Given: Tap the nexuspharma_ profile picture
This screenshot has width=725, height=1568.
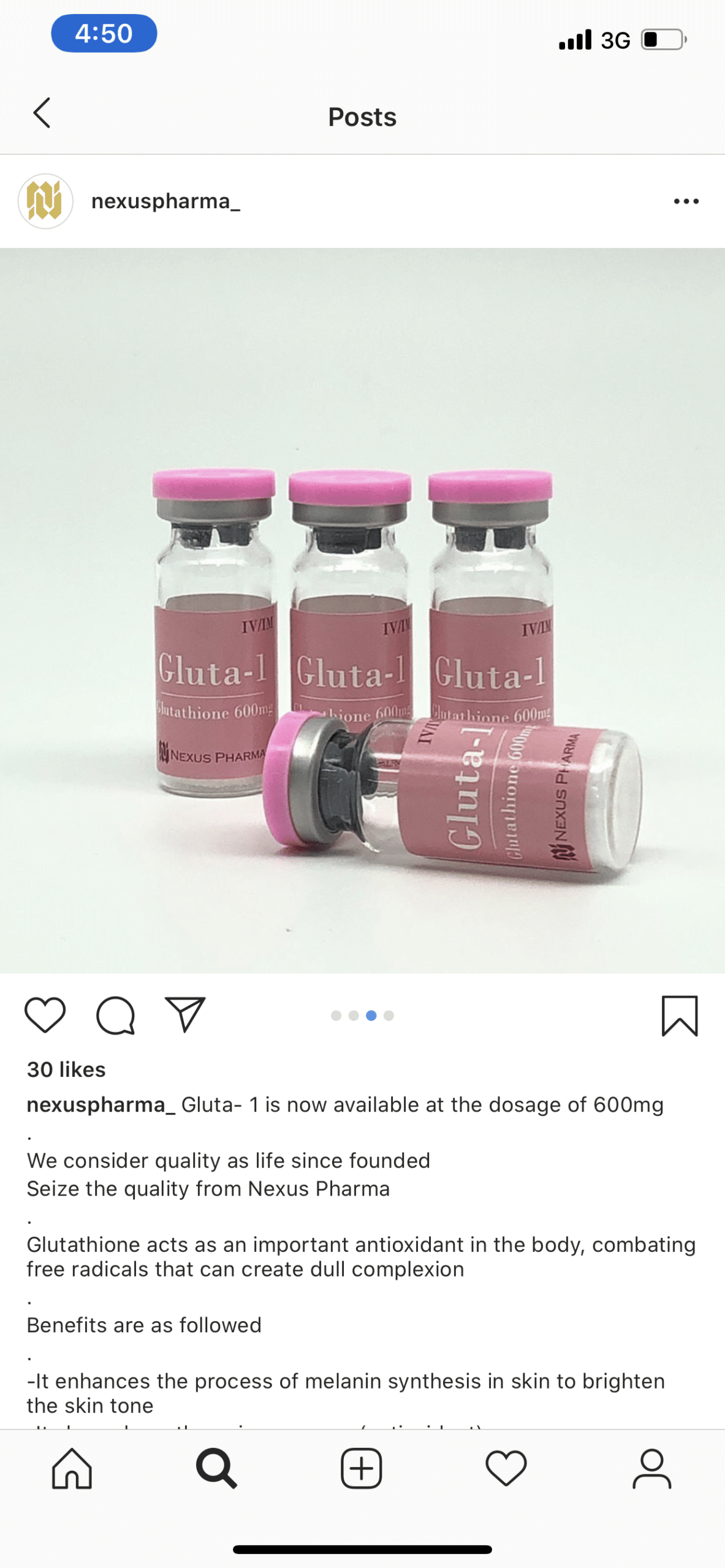Looking at the screenshot, I should pyautogui.click(x=45, y=202).
